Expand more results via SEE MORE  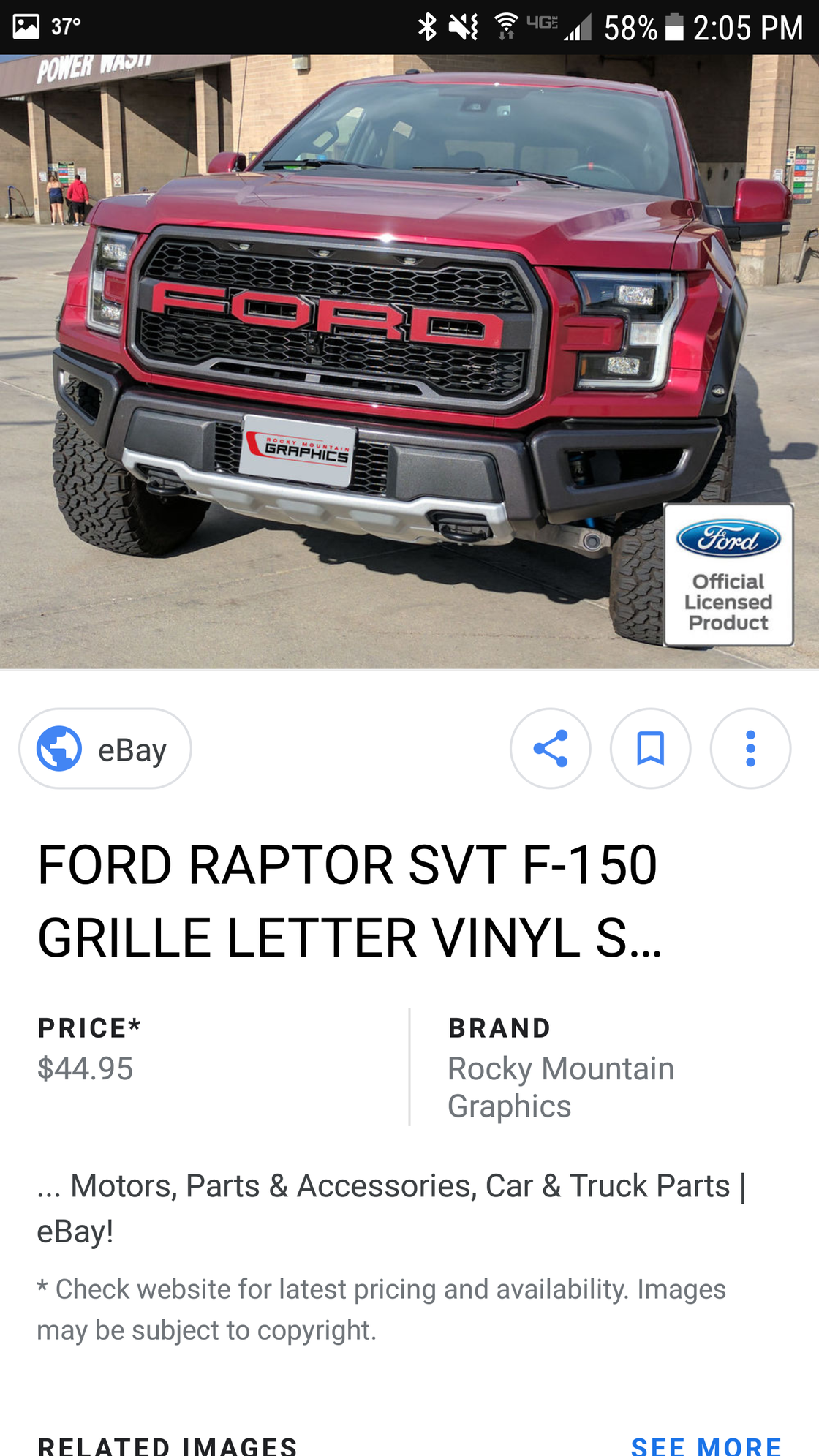click(x=704, y=1444)
